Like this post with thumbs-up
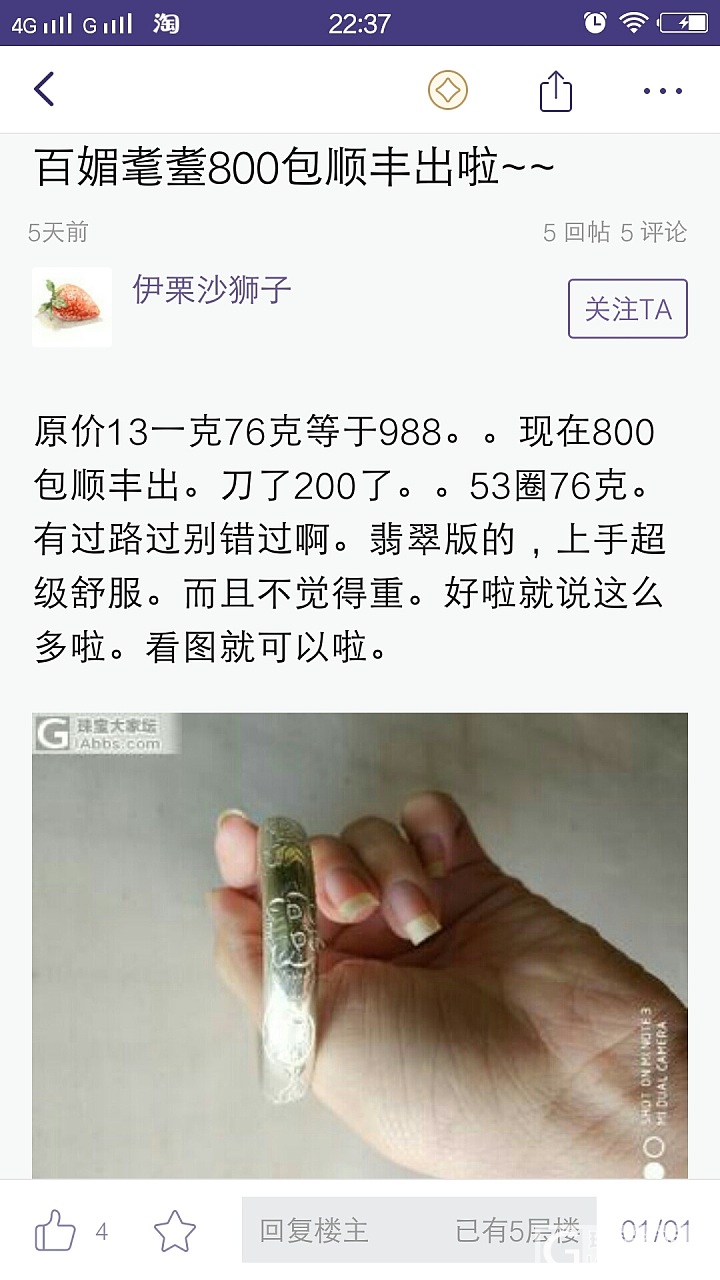The image size is (720, 1280). pos(55,1231)
